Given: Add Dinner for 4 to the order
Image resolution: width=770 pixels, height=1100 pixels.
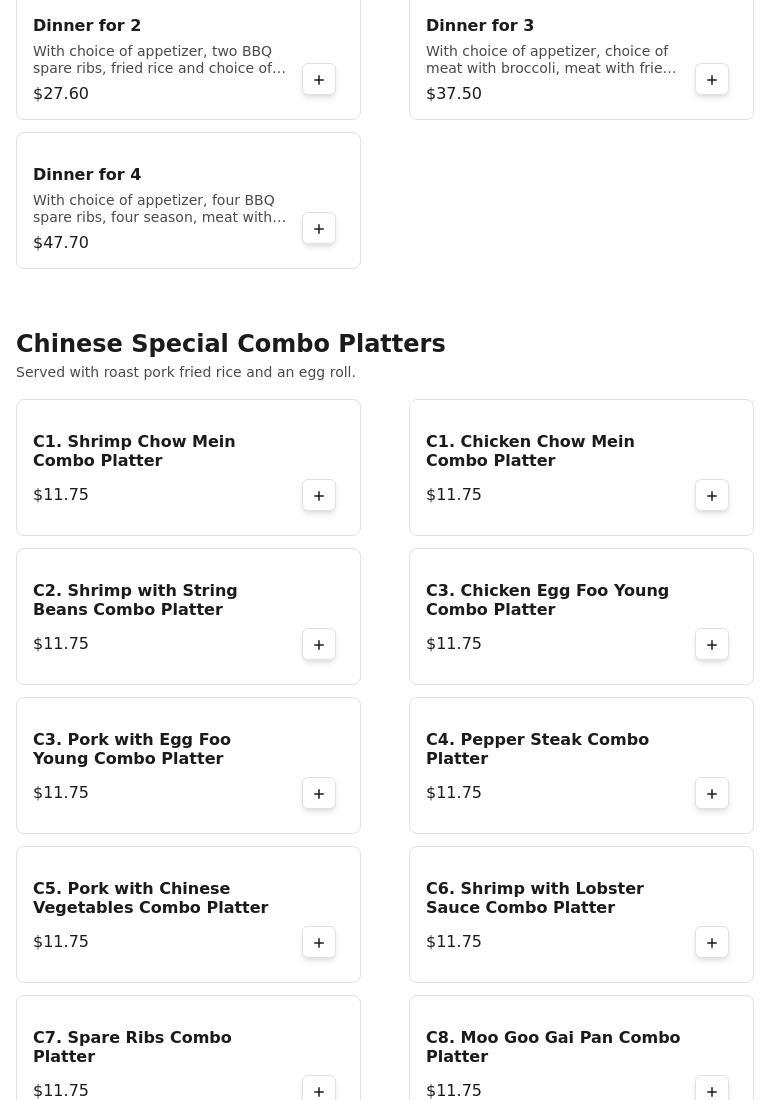Looking at the screenshot, I should point(319,228).
